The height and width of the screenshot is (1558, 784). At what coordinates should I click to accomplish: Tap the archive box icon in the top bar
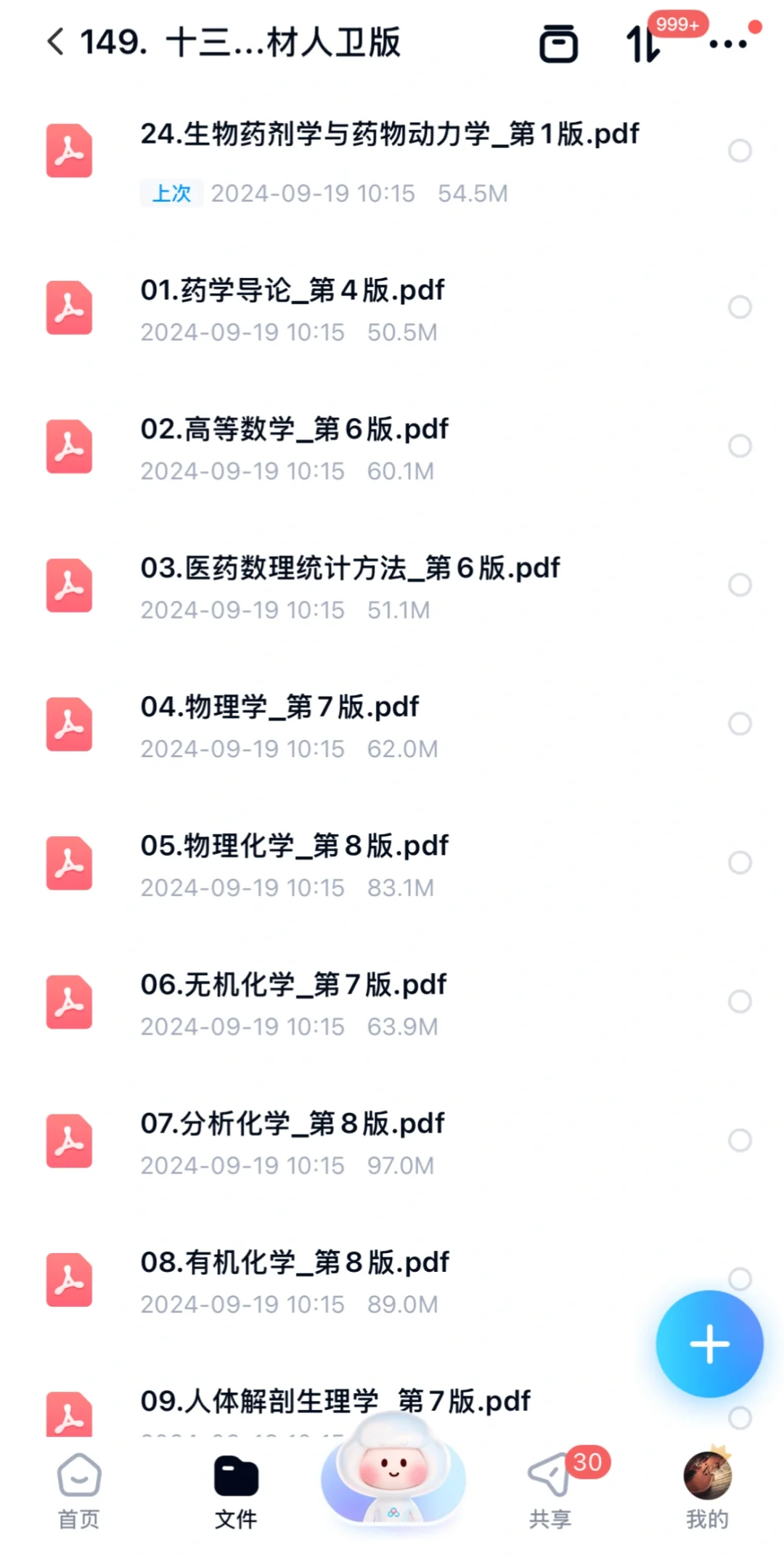tap(558, 44)
